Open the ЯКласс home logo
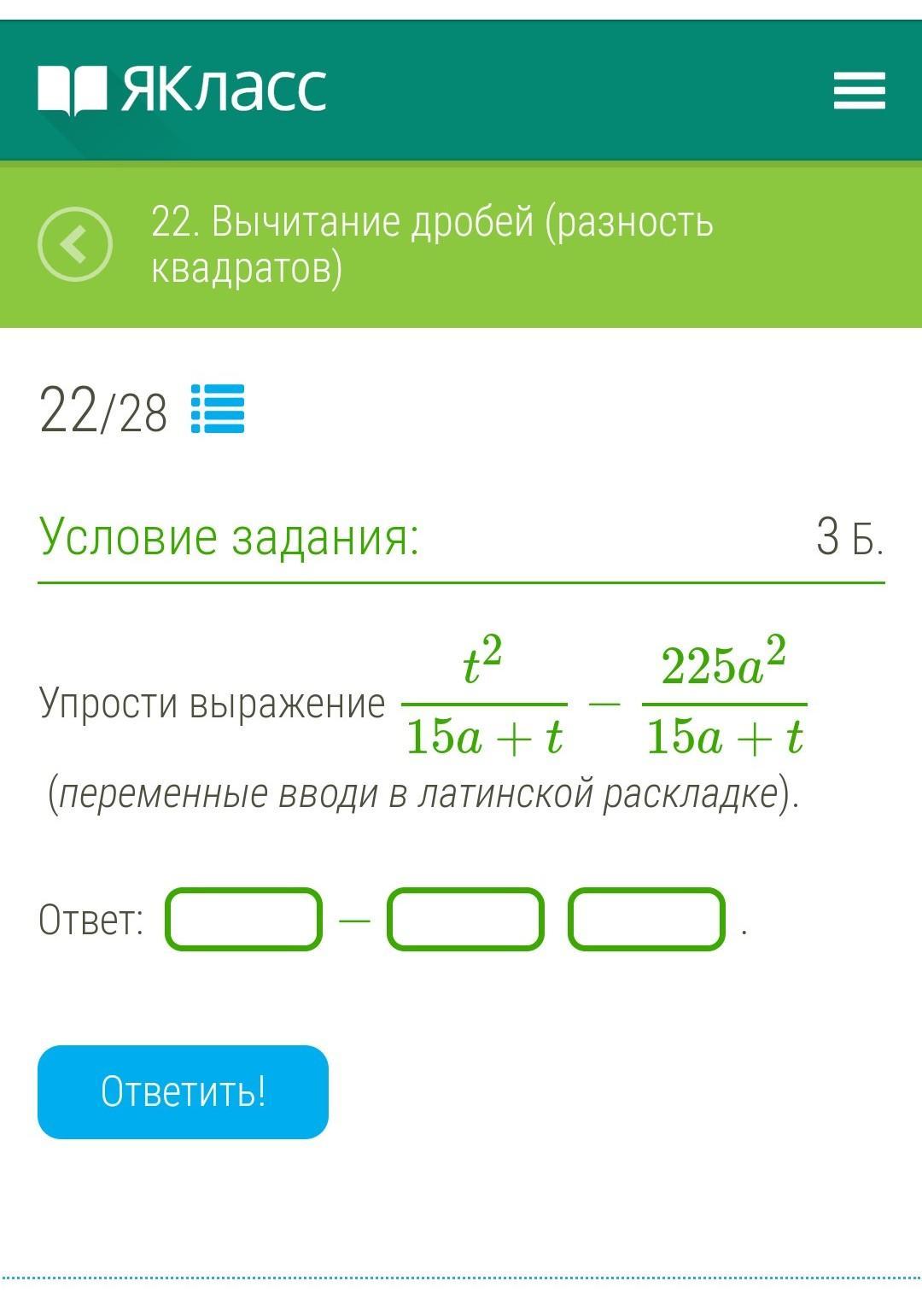922x1316 pixels. tap(182, 90)
